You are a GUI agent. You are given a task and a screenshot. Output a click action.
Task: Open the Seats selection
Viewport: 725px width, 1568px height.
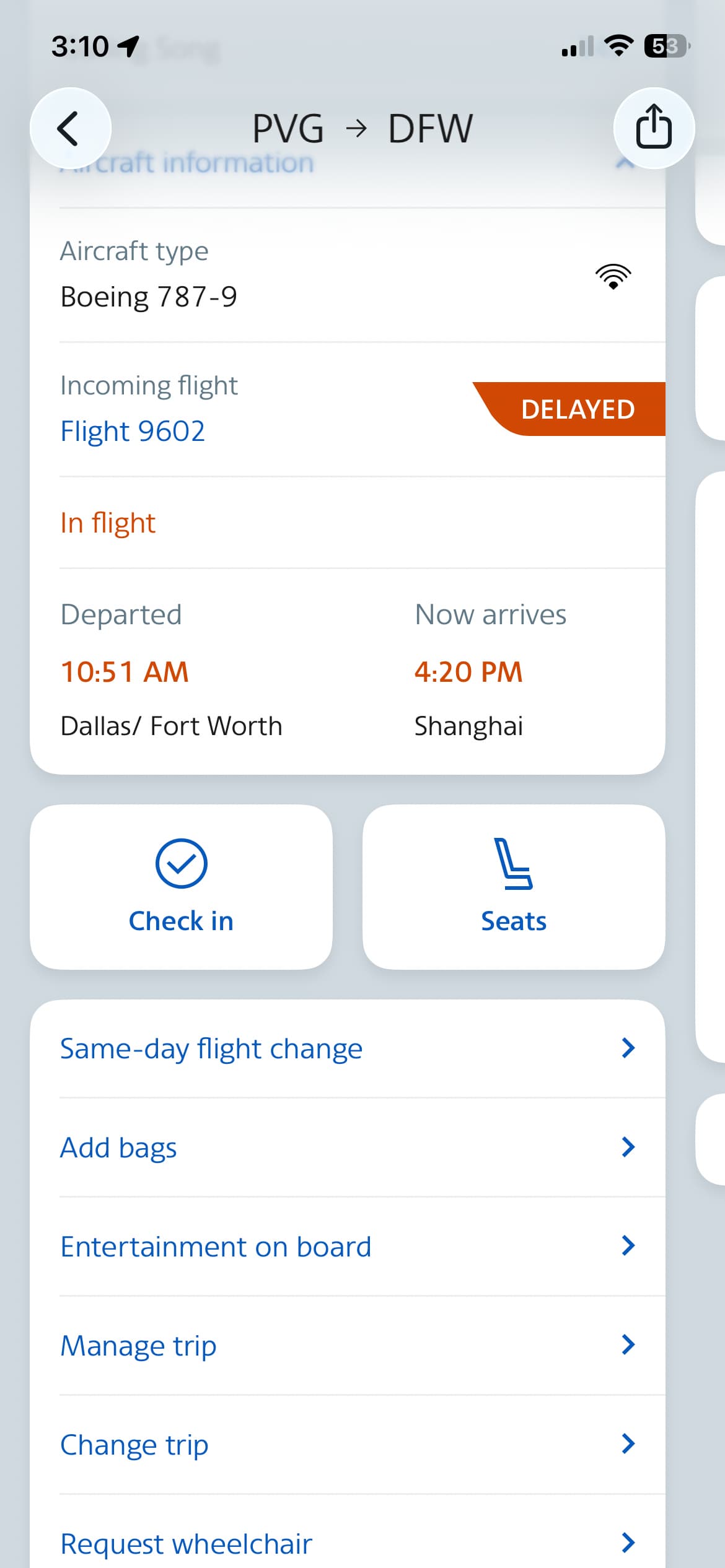click(x=514, y=887)
